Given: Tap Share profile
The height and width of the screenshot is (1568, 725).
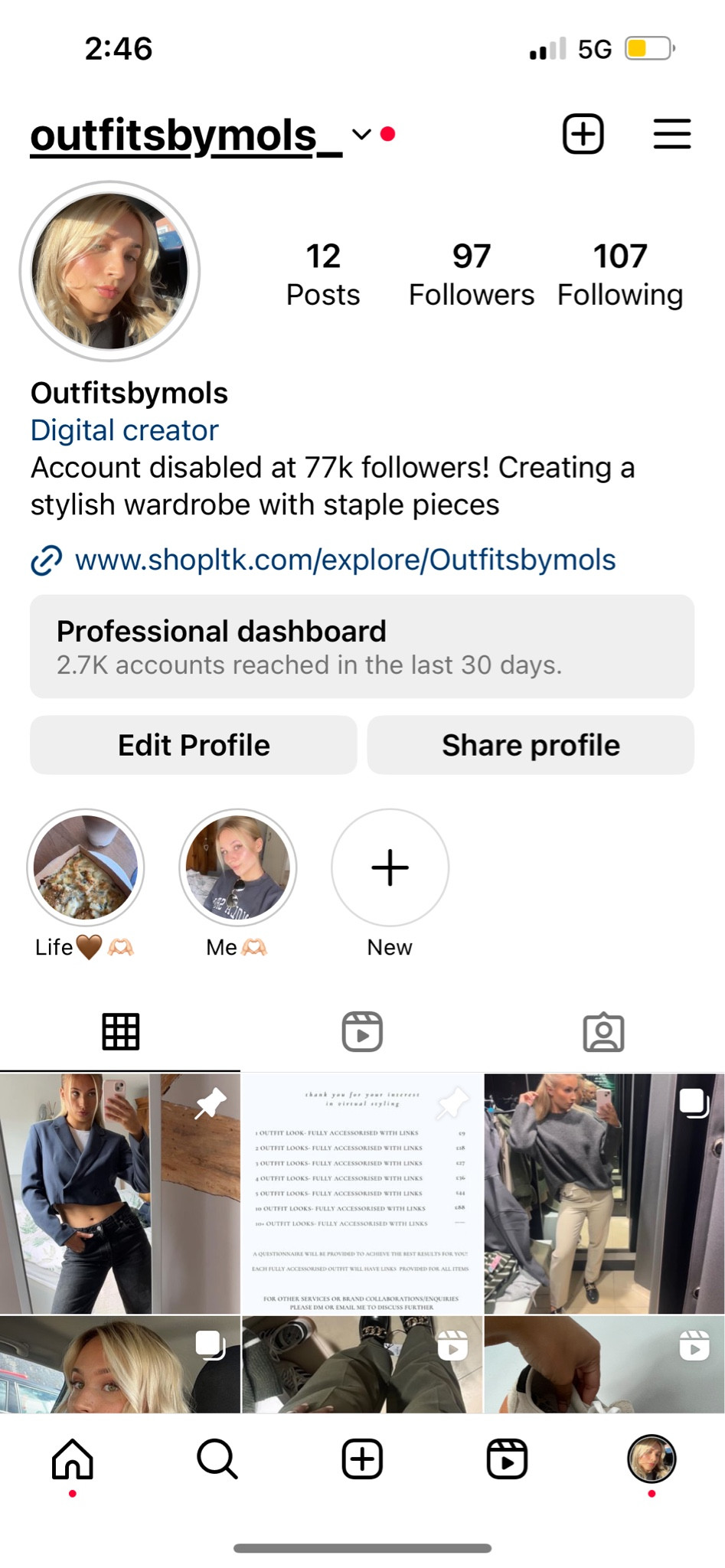Looking at the screenshot, I should [x=531, y=744].
